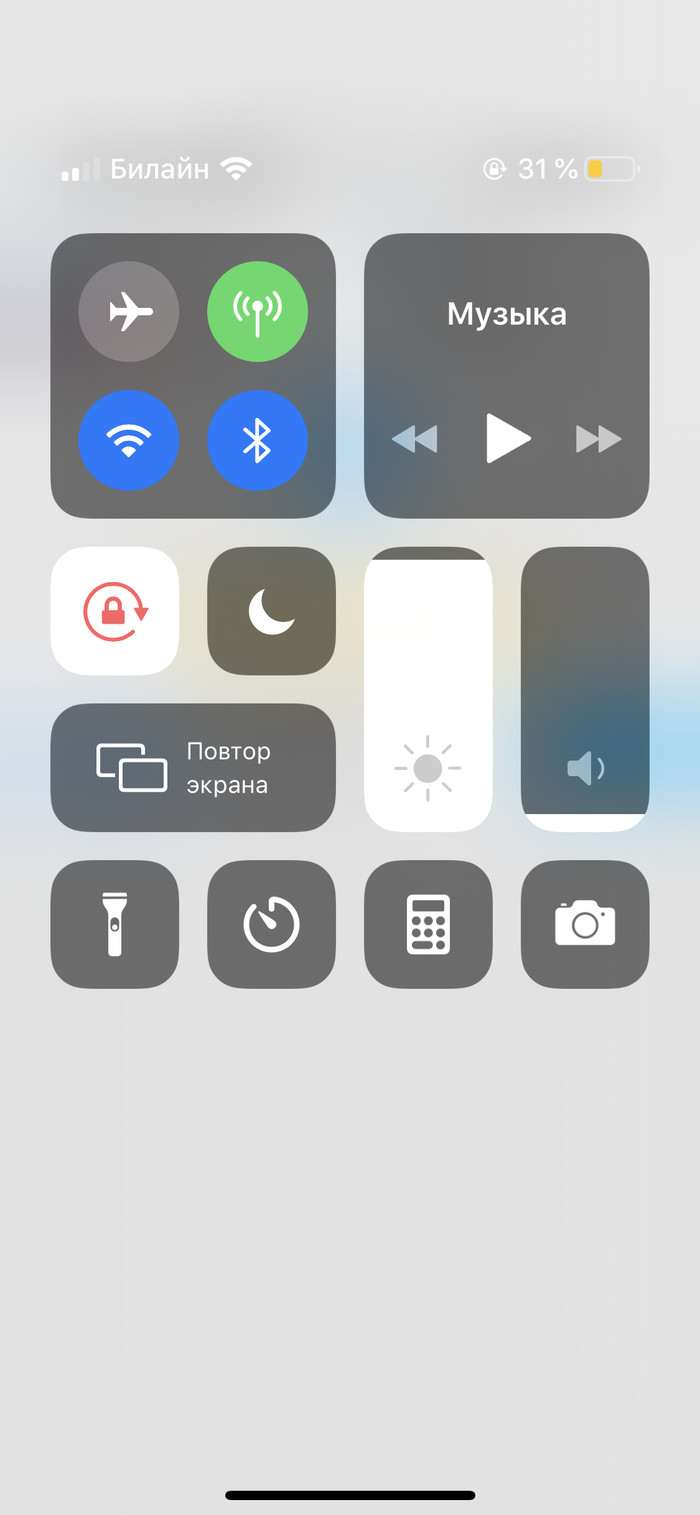Enable Do Not Disturb moon
This screenshot has width=700, height=1515.
[x=271, y=611]
